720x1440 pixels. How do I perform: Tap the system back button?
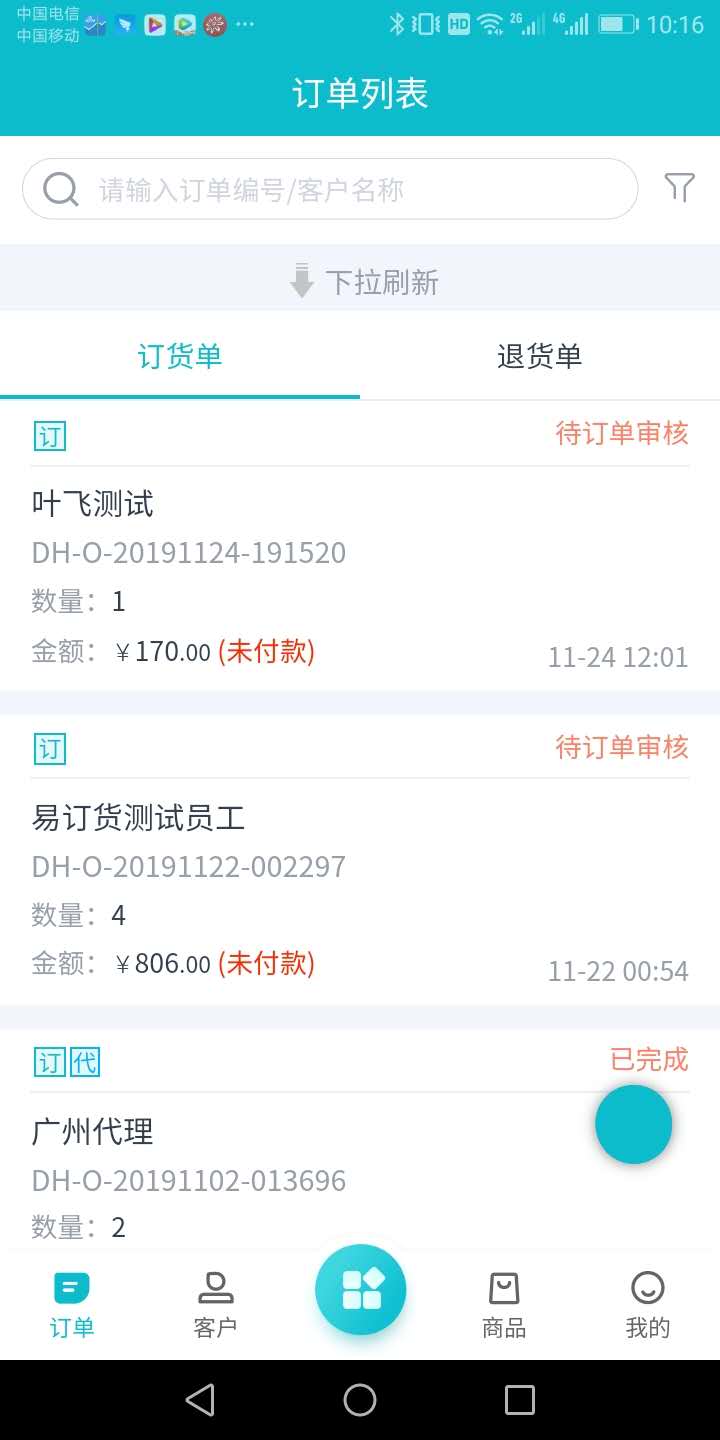200,1400
